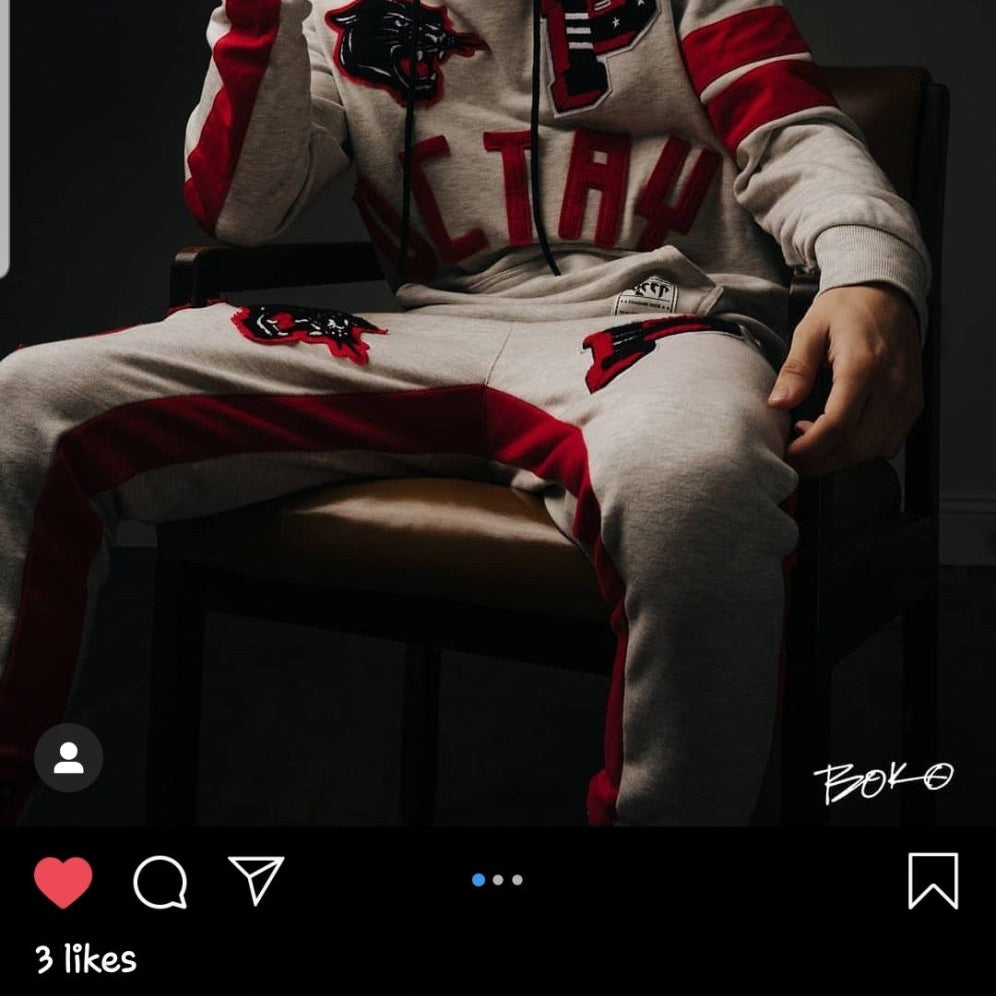
Task: Open the comments speech bubble
Action: tap(160, 882)
